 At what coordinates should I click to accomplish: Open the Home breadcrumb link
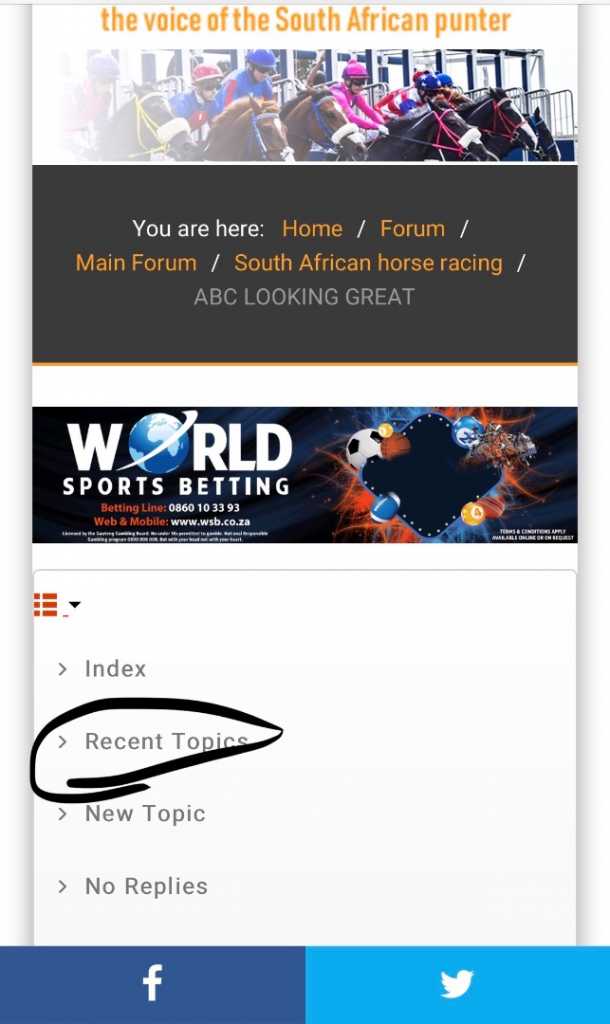tap(312, 229)
